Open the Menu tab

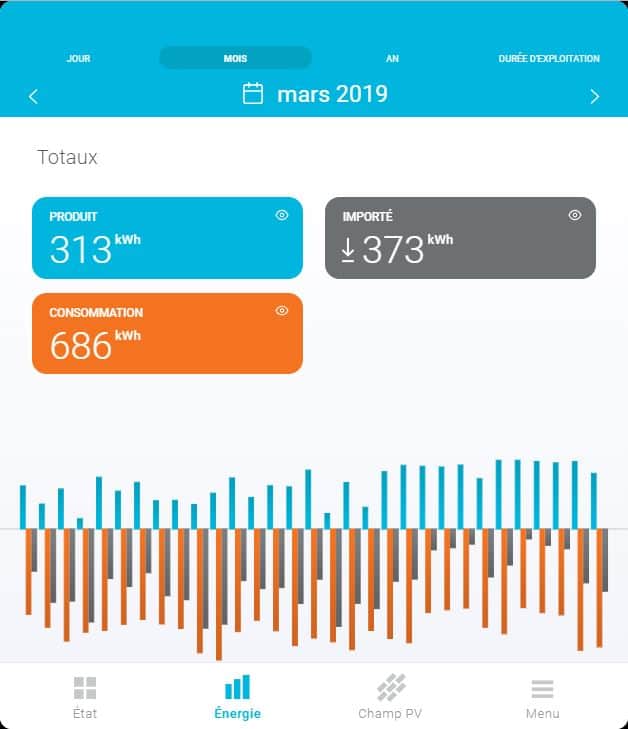coord(542,697)
